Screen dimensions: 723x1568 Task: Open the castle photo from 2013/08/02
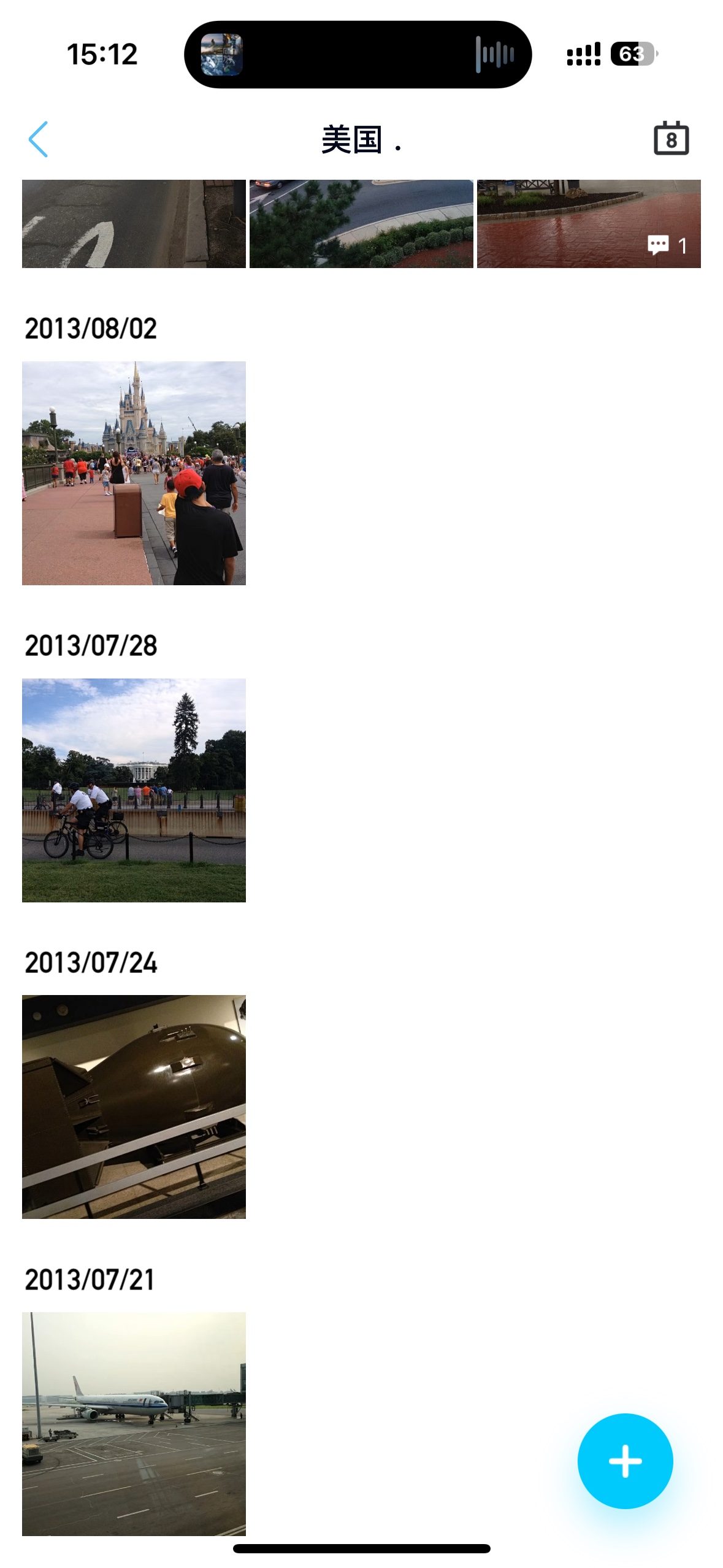coord(134,473)
